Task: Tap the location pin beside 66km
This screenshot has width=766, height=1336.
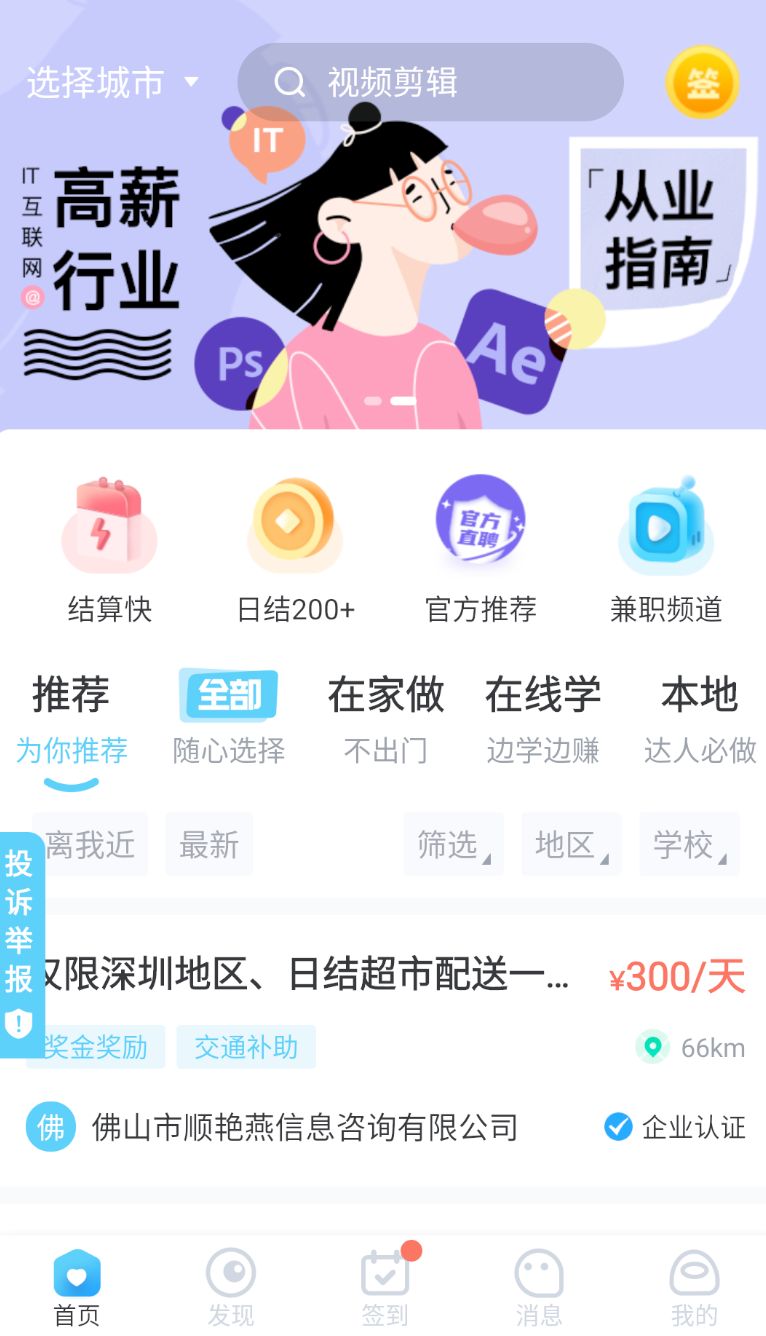Action: point(653,1047)
